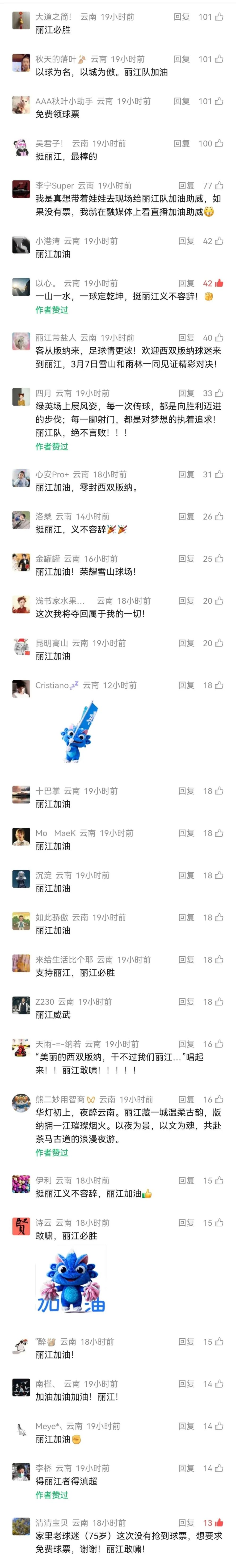Open AAA秋叶小助手's profile avatar
Image resolution: width=236 pixels, height=1568 pixels.
coord(21,105)
